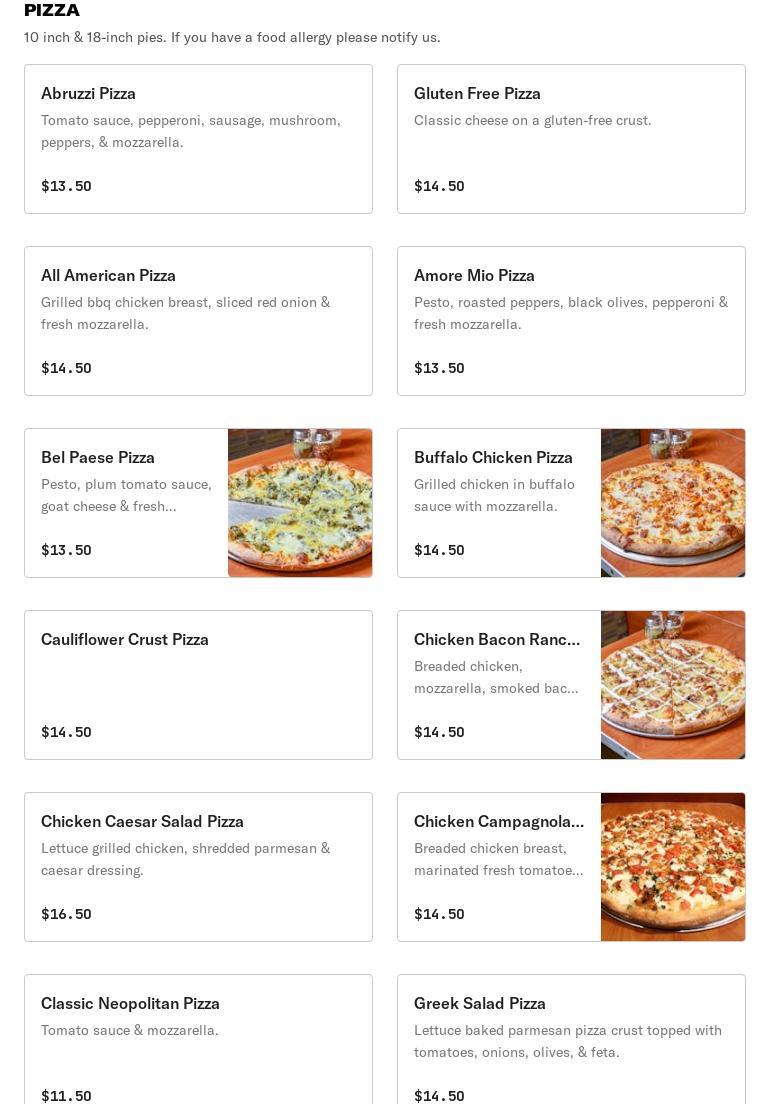Open Chicken Caesar Salad Pizza
770x1104 pixels.
[198, 867]
